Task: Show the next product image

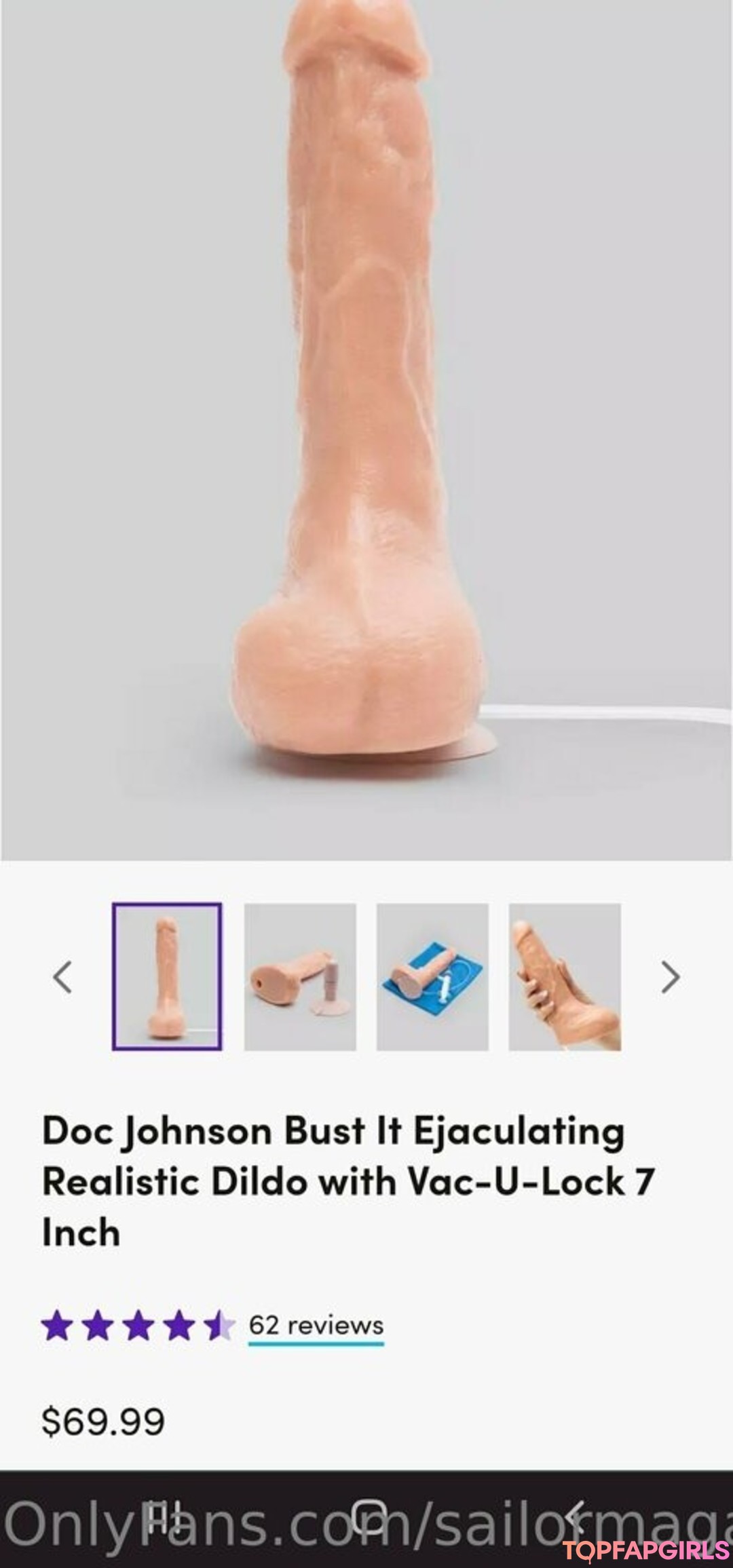Action: coord(670,977)
